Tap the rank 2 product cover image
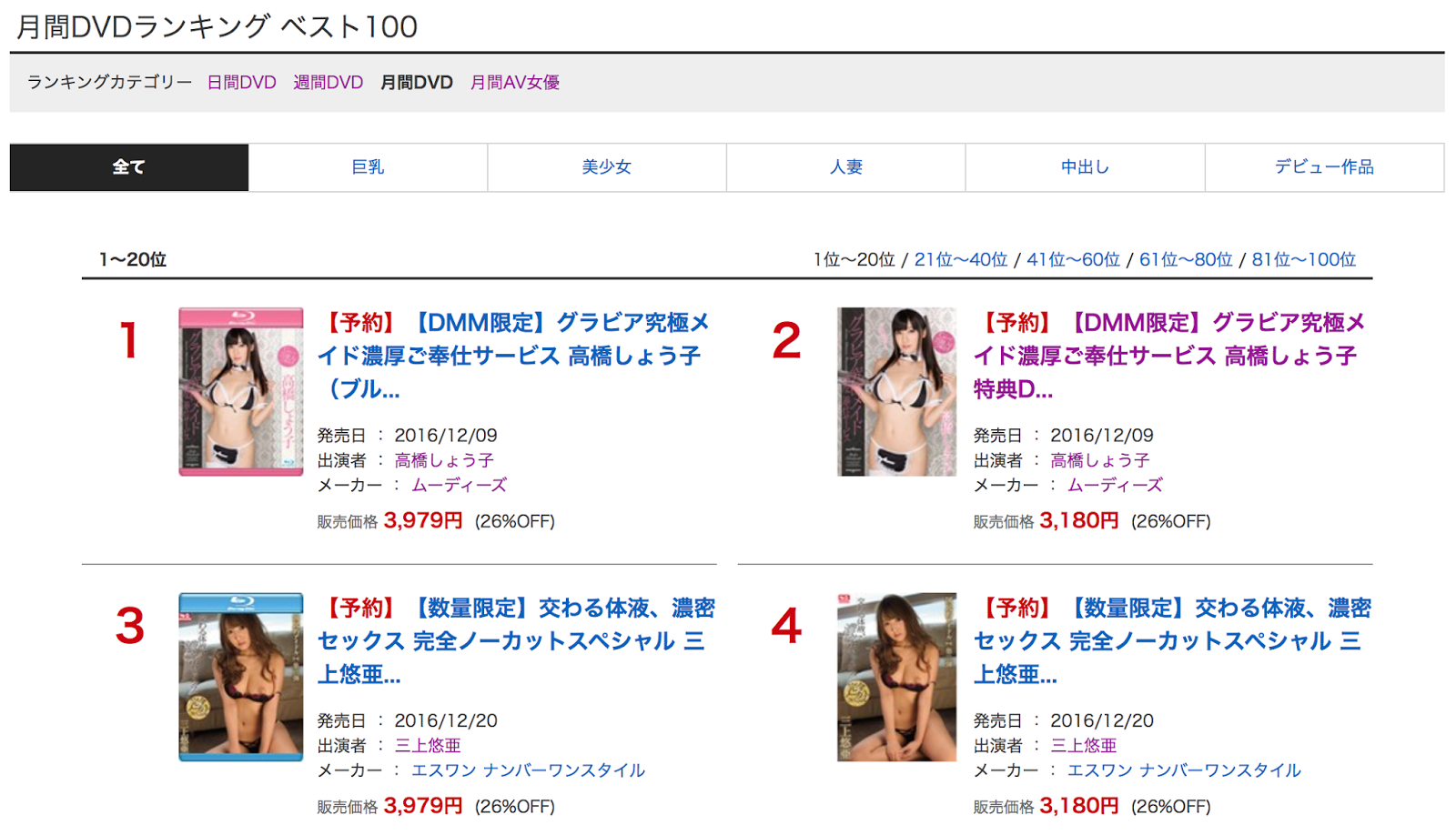The width and height of the screenshot is (1456, 835). [896, 392]
